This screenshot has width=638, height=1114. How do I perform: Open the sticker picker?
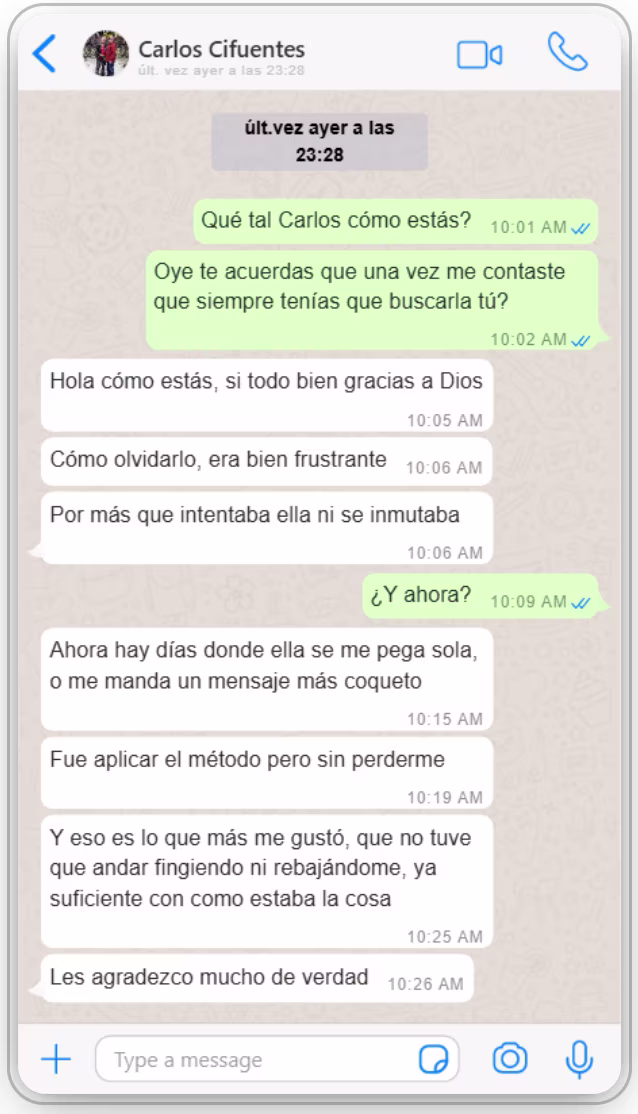433,1059
